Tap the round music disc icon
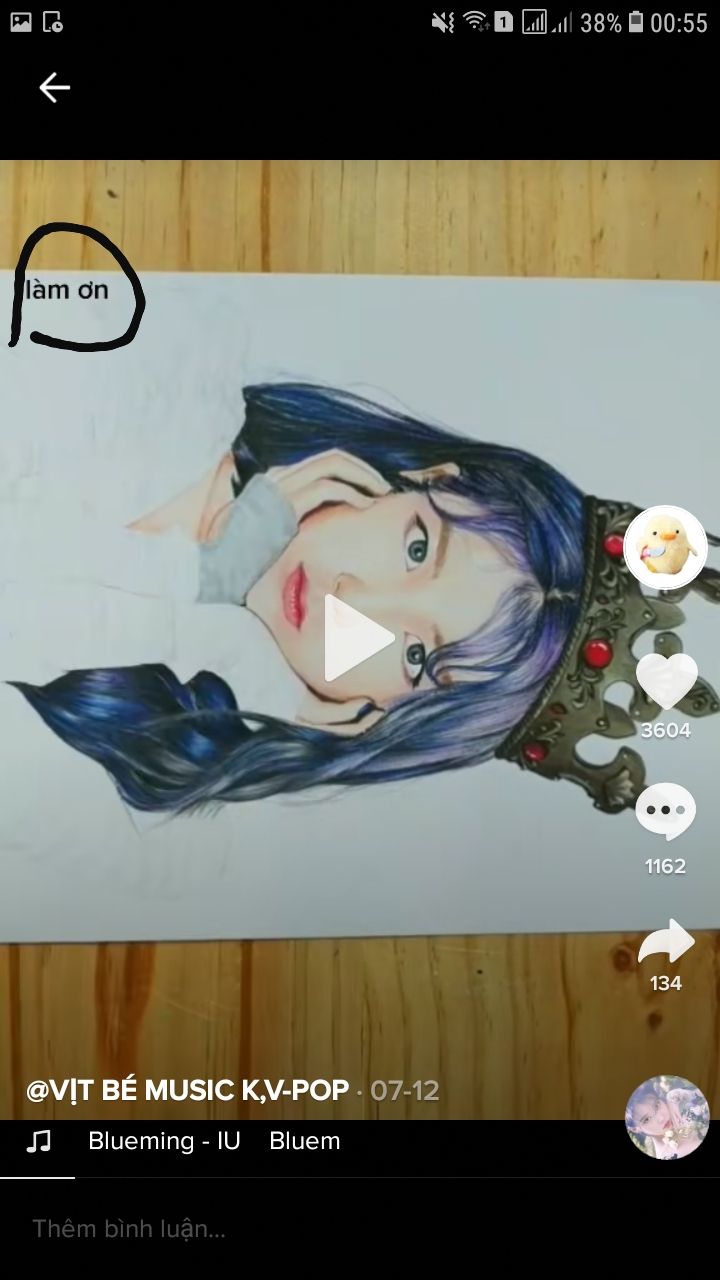This screenshot has width=720, height=1280. (x=667, y=1117)
